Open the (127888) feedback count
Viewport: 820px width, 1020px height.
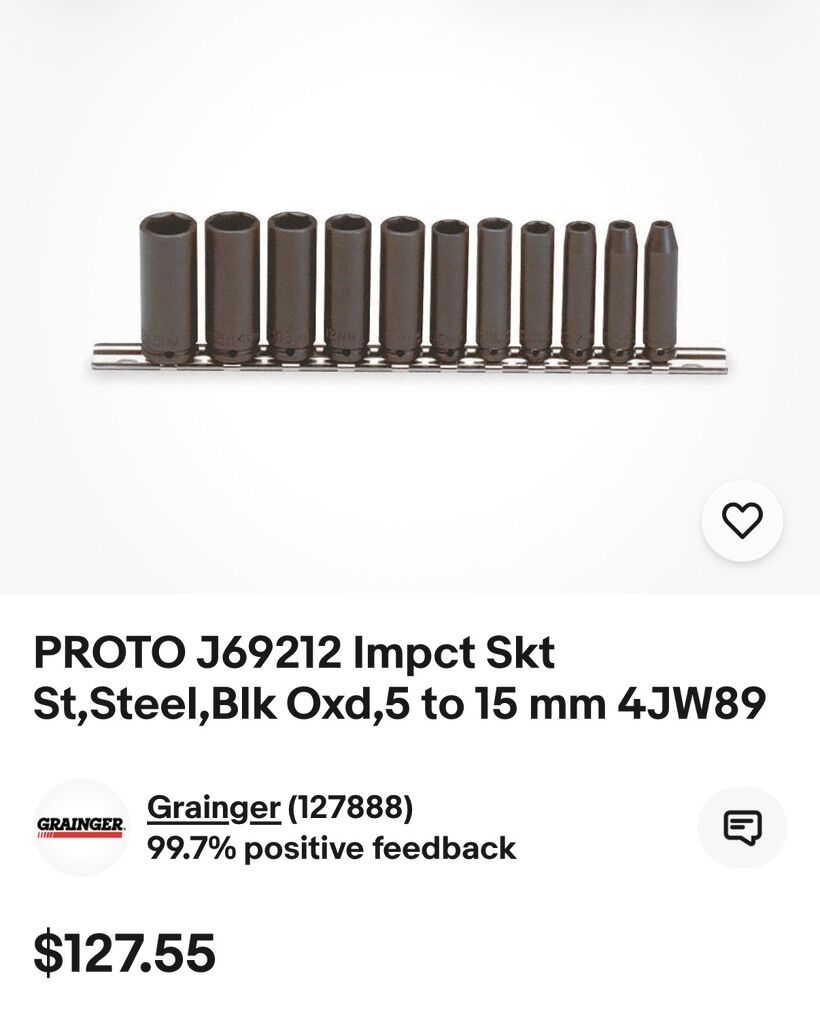click(355, 809)
